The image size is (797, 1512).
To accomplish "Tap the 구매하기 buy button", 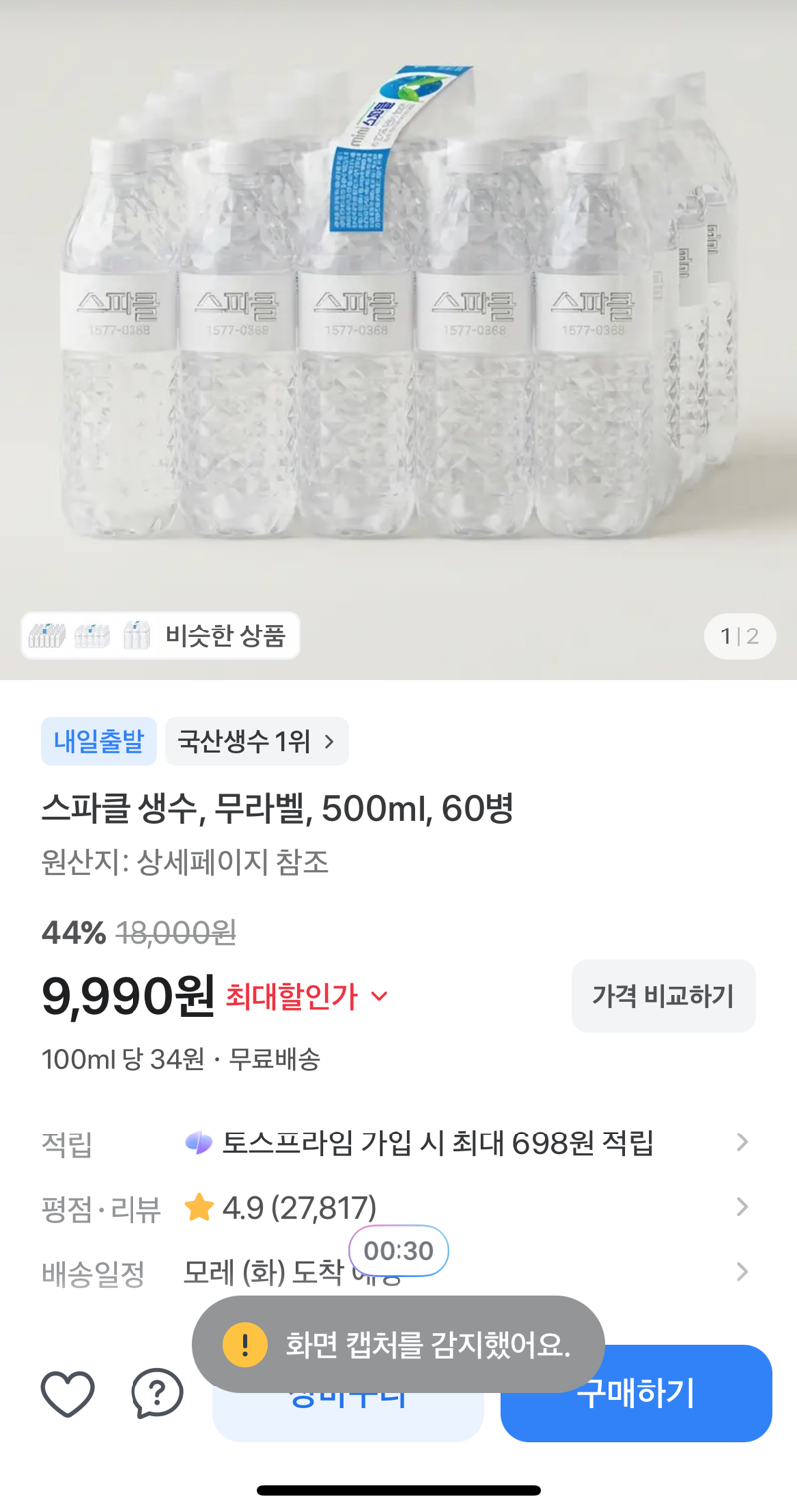I will click(636, 1393).
